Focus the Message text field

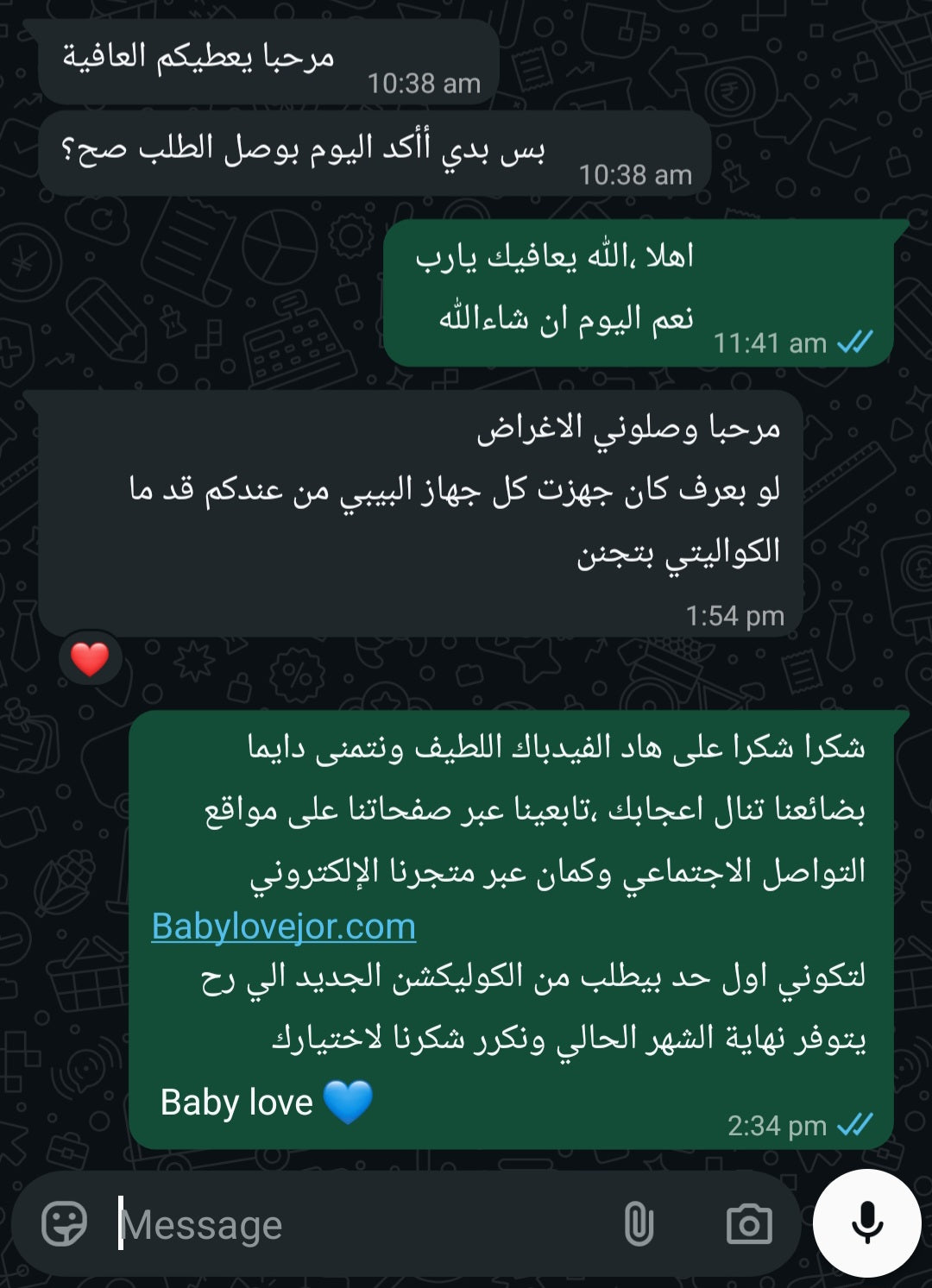tap(345, 1224)
